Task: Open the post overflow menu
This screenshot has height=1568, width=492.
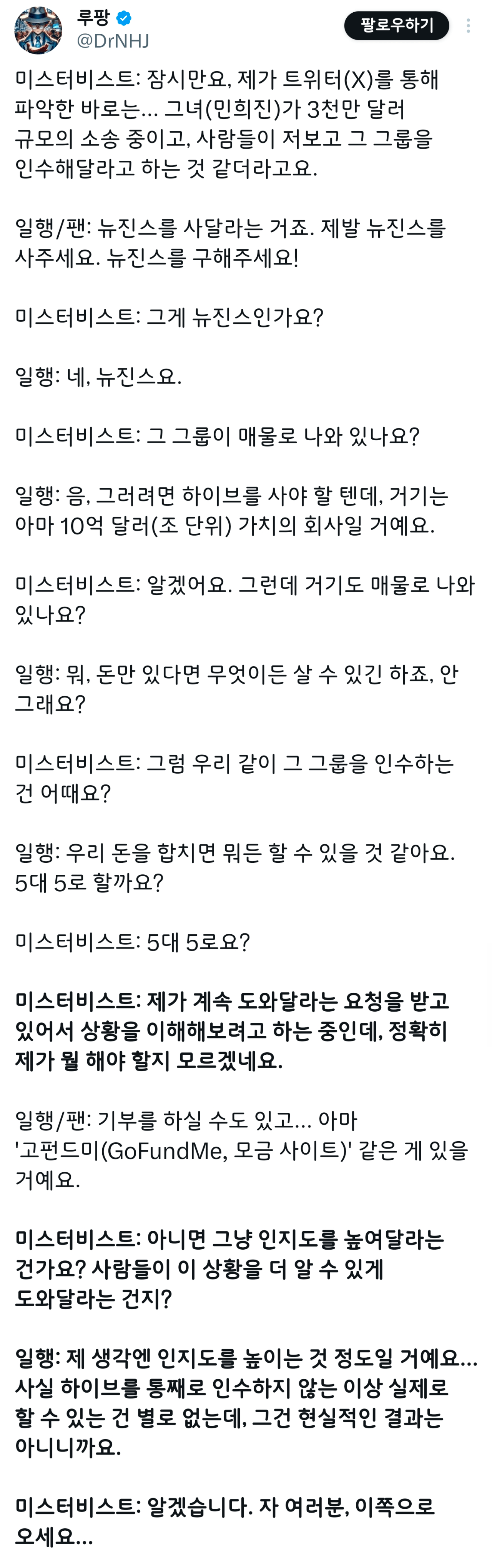Action: [468, 25]
